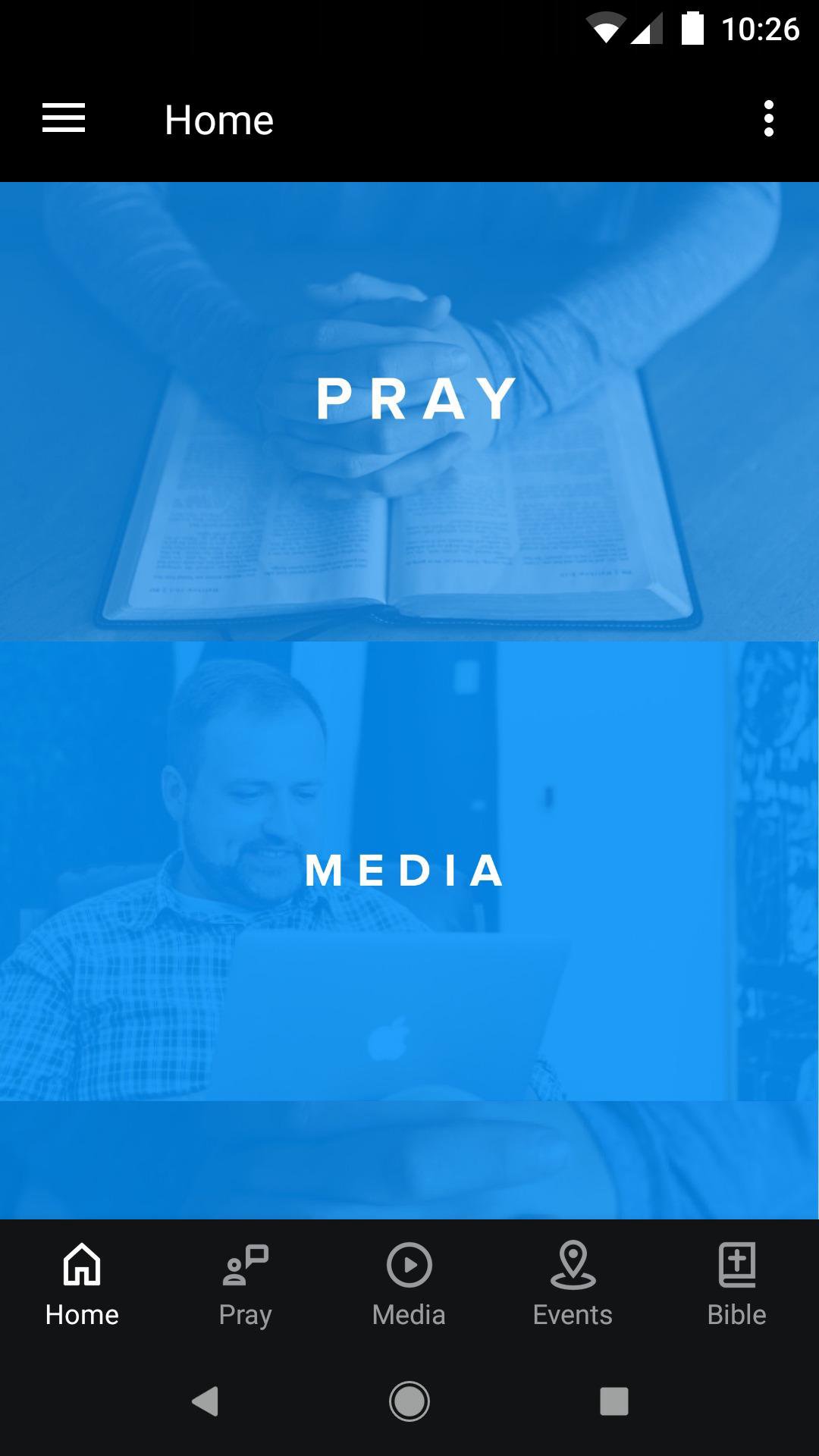The image size is (819, 1456).
Task: Open the MEDIA tile
Action: point(409,871)
